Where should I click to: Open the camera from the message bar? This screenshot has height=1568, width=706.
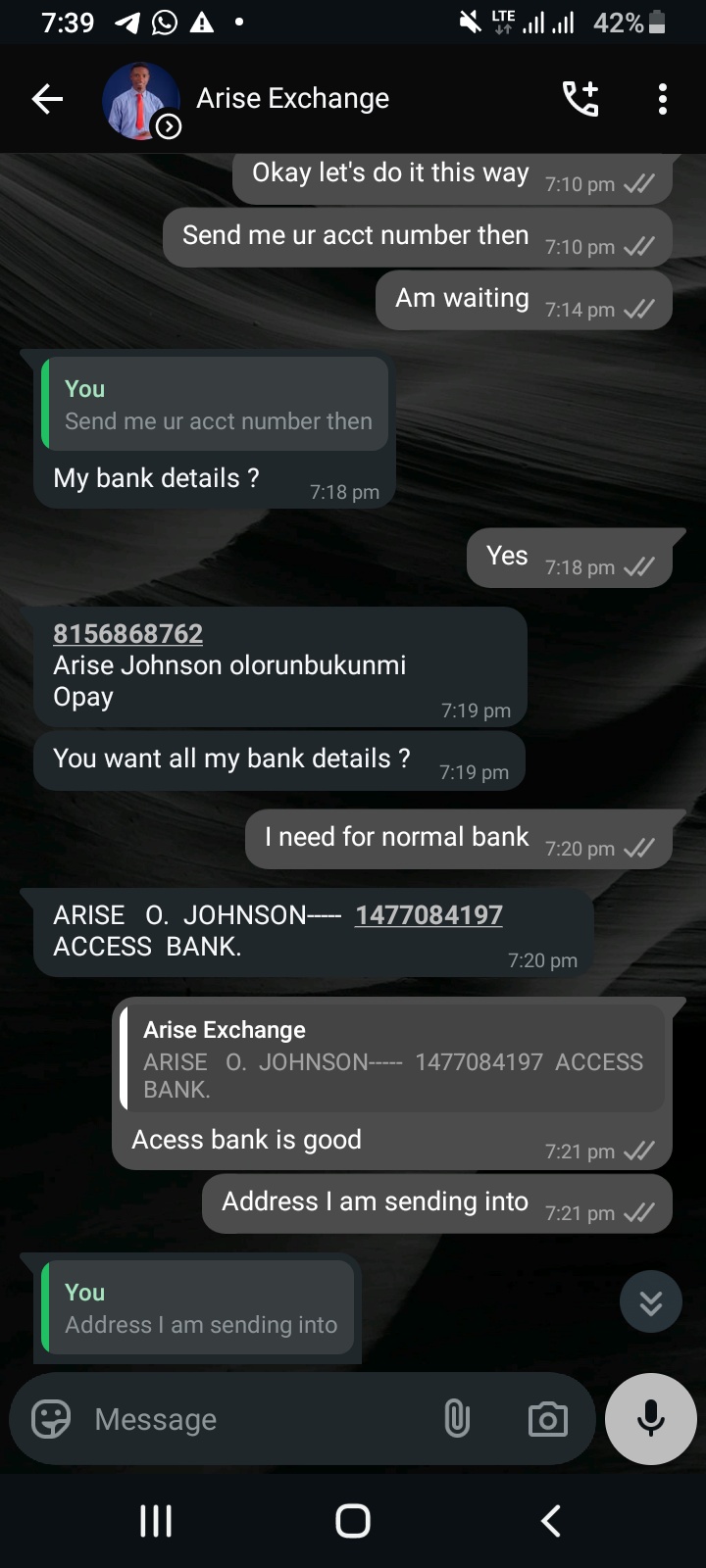point(547,1419)
